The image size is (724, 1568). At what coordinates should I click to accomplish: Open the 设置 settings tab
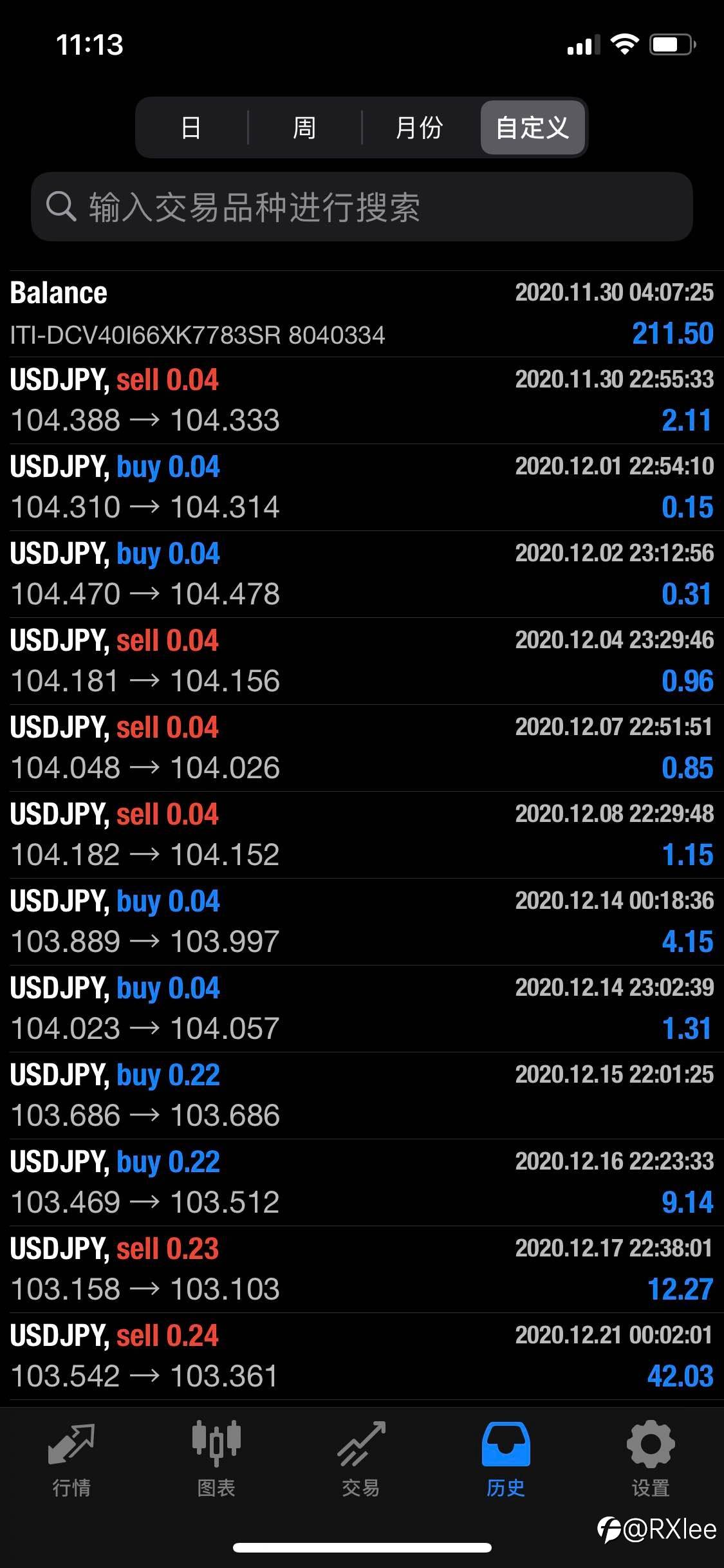pyautogui.click(x=651, y=1460)
